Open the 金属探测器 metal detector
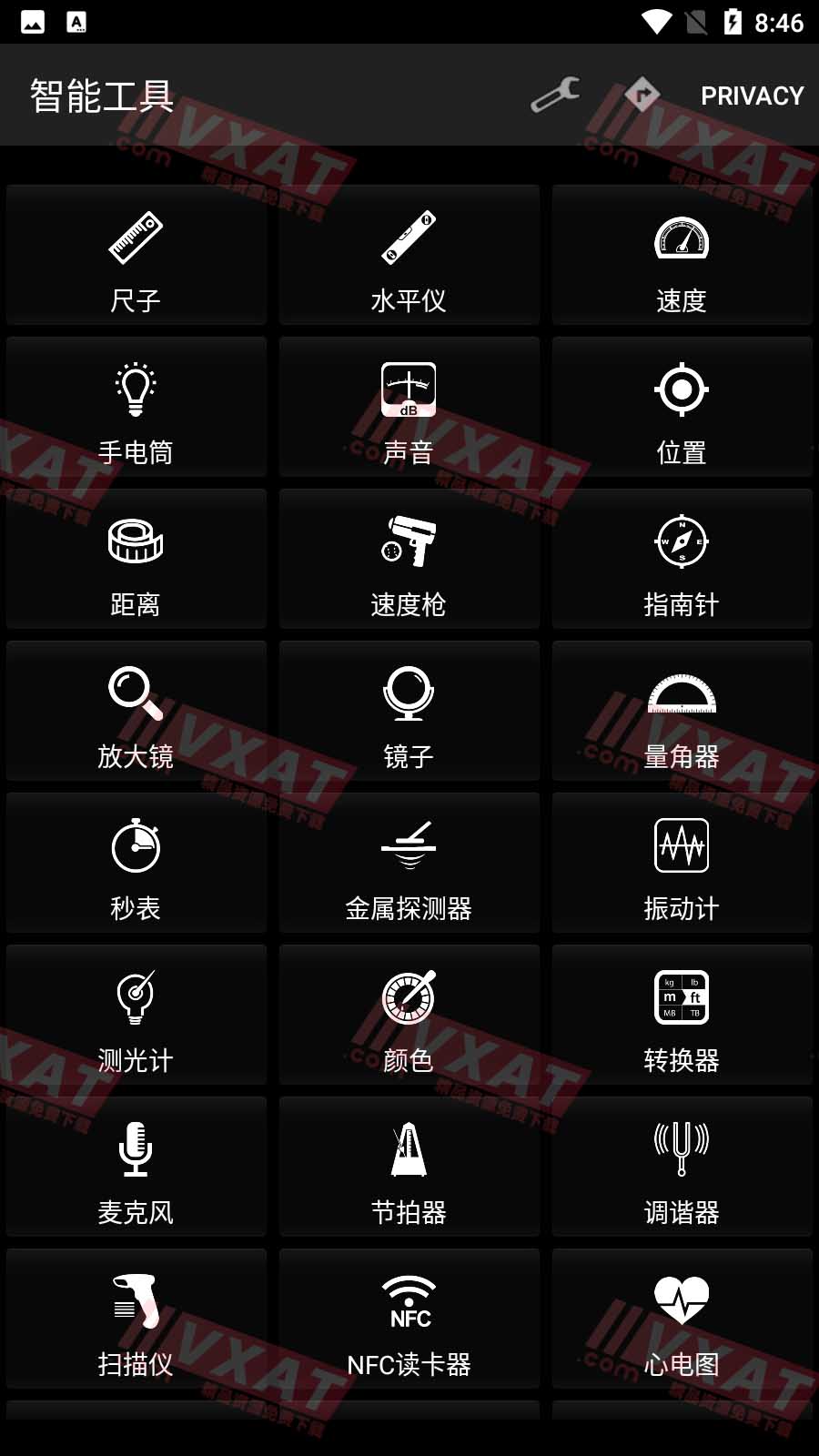This screenshot has height=1456, width=819. 409,863
